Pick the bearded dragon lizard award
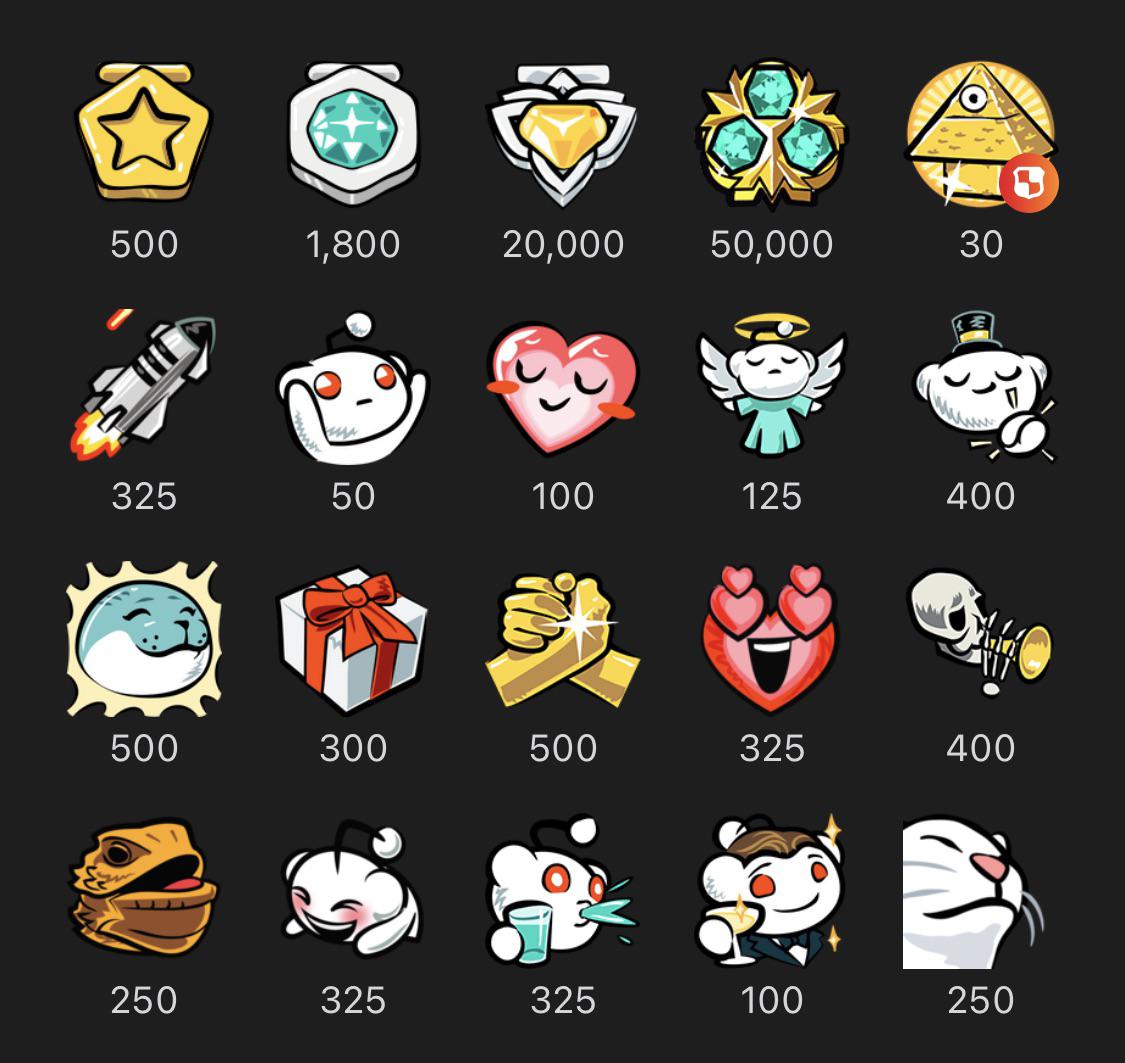The width and height of the screenshot is (1125, 1063). (145, 890)
